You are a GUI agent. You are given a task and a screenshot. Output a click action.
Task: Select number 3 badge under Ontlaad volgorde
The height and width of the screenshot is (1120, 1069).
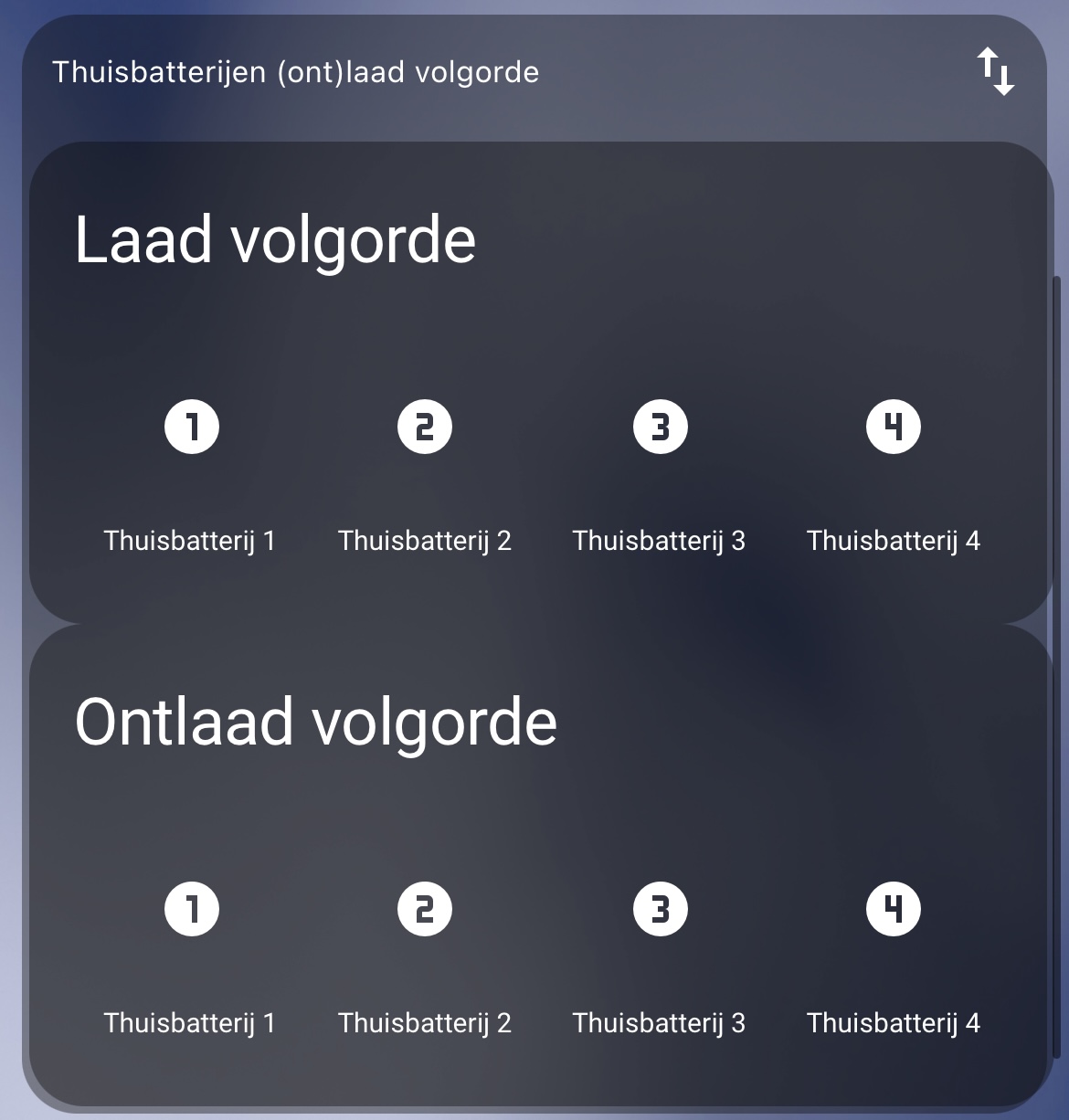660,908
